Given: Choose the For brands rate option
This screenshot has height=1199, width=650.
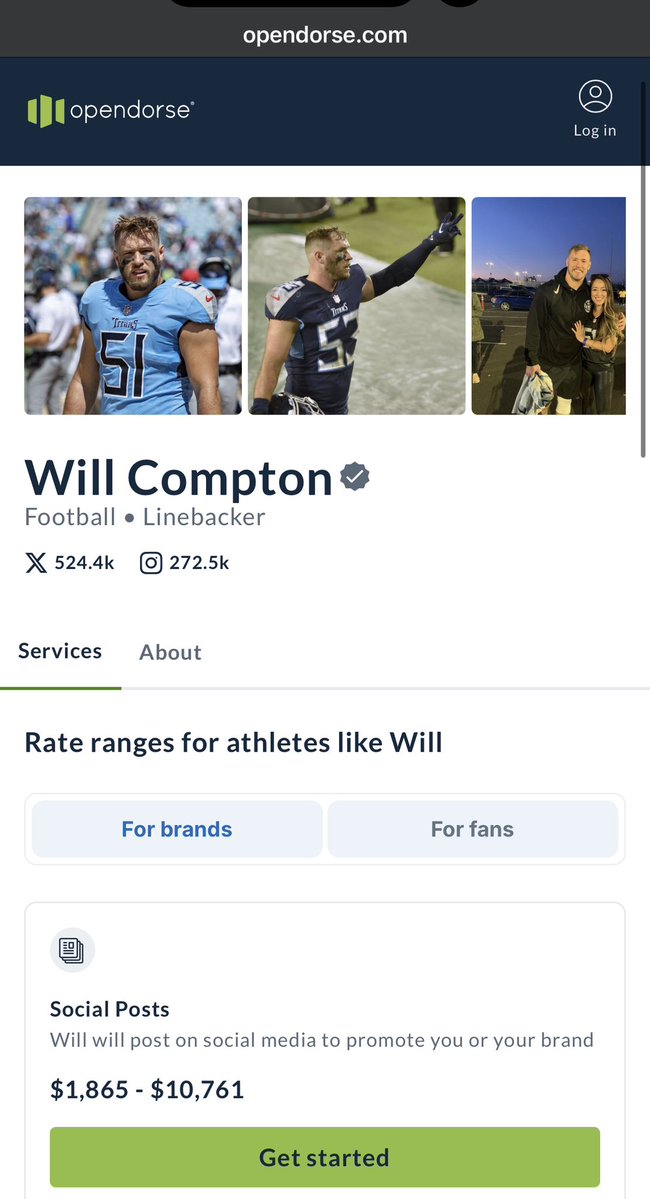Looking at the screenshot, I should 177,829.
